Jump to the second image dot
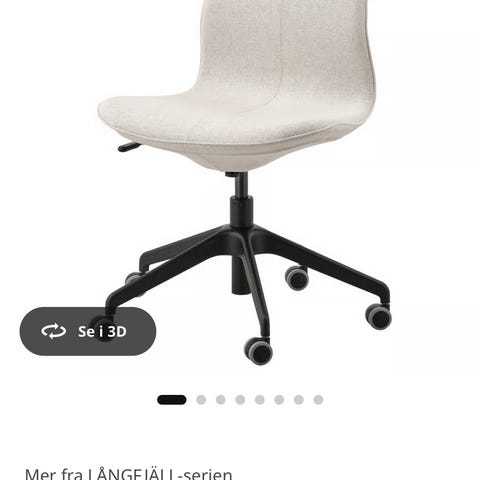Viewport: 480px width, 480px height. tap(201, 400)
